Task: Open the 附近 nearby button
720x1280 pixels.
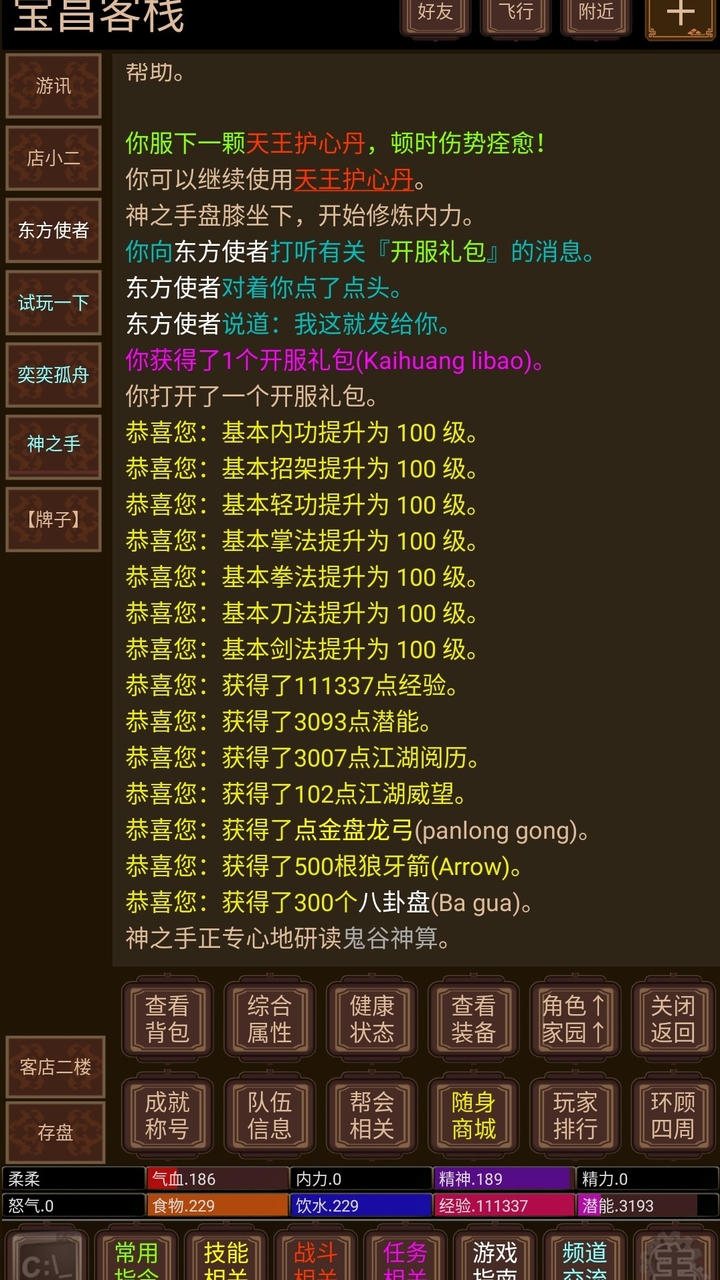Action: pos(596,14)
